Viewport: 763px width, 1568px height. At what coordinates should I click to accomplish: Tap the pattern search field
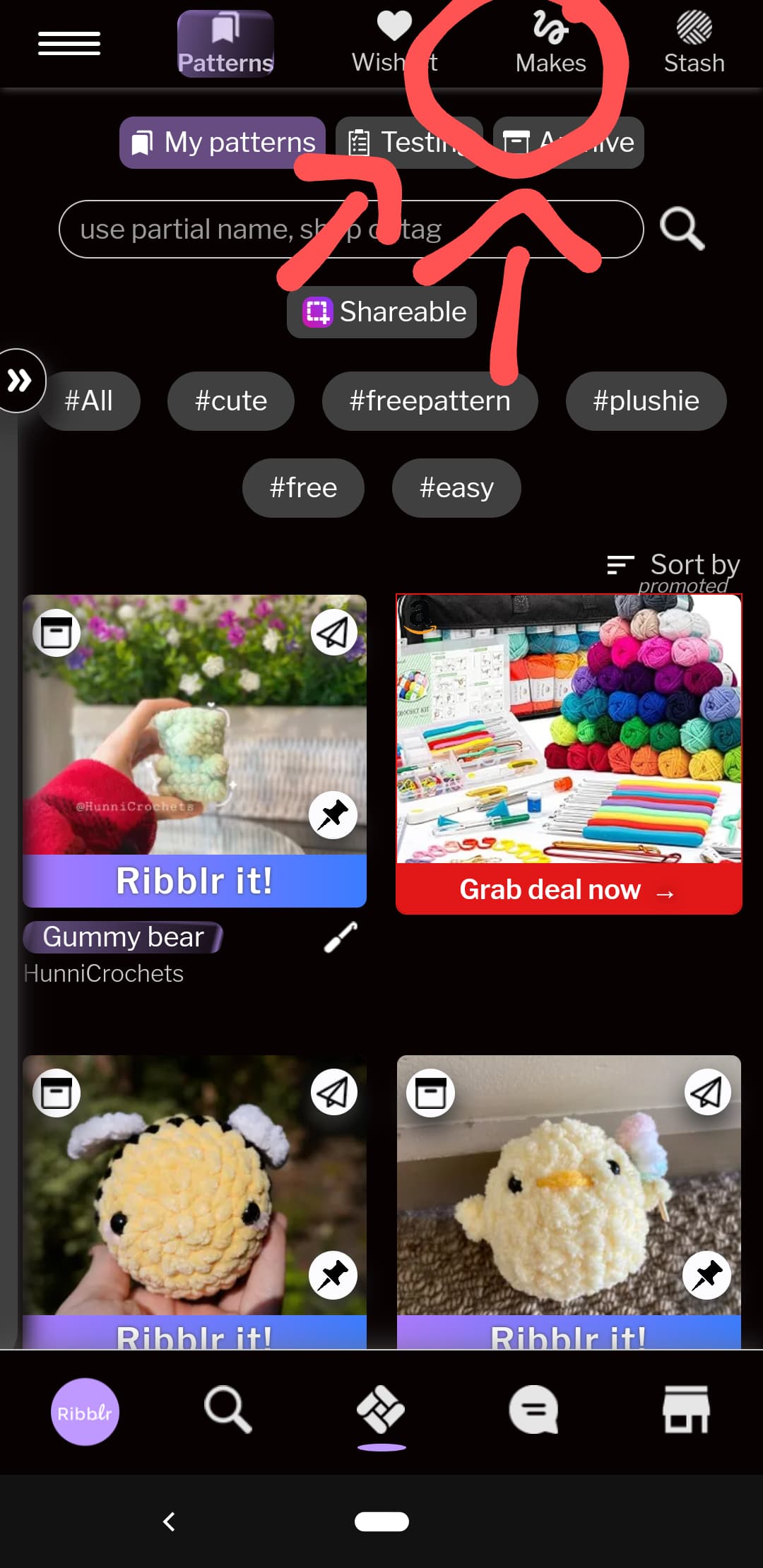click(x=351, y=230)
